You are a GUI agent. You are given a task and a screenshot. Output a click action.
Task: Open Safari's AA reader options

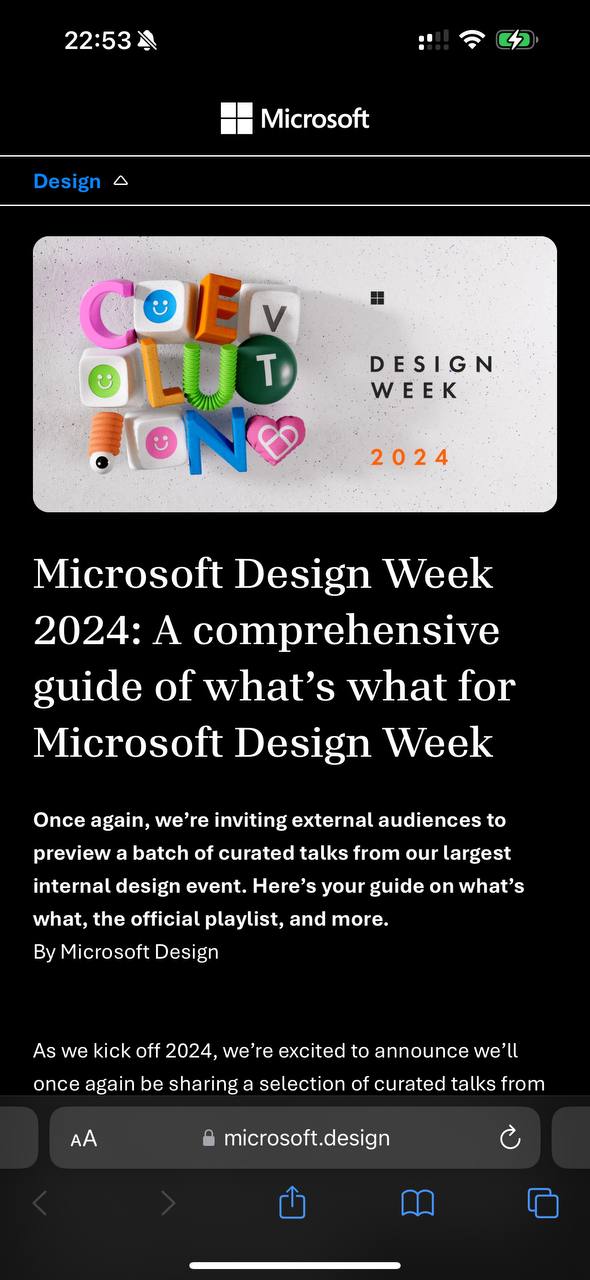84,1138
